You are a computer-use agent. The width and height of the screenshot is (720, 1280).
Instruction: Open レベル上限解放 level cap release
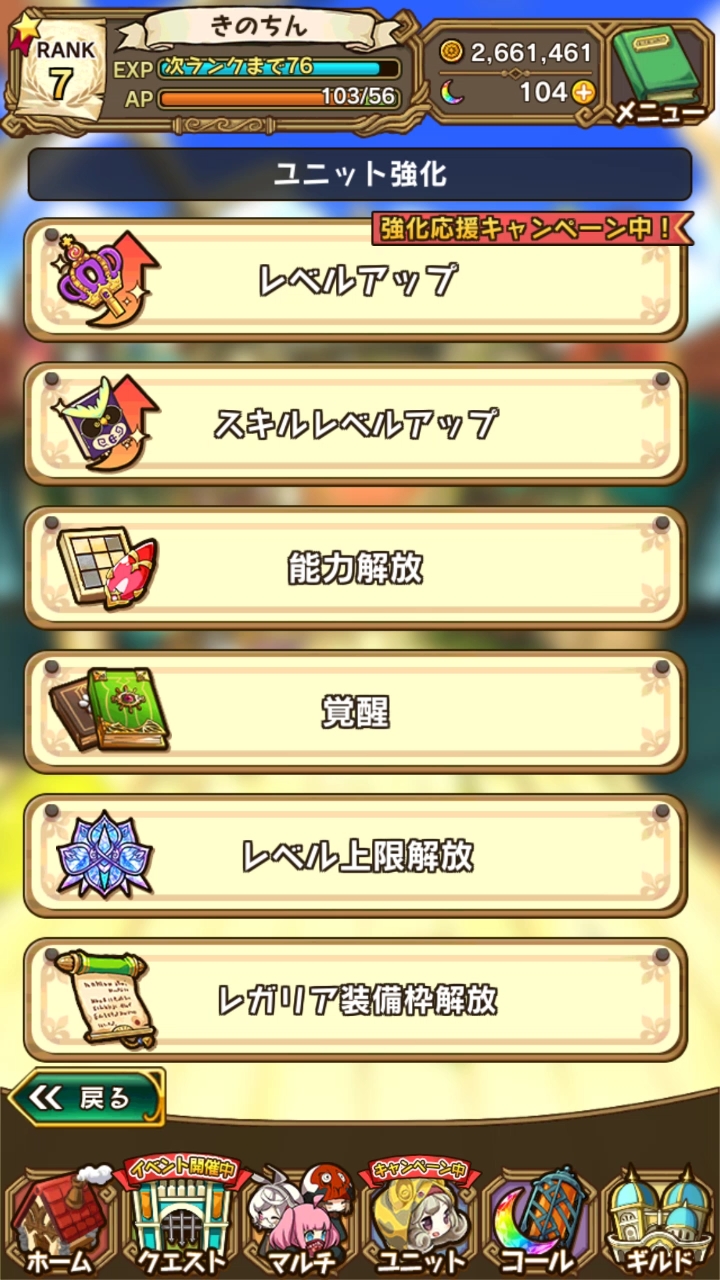[356, 856]
